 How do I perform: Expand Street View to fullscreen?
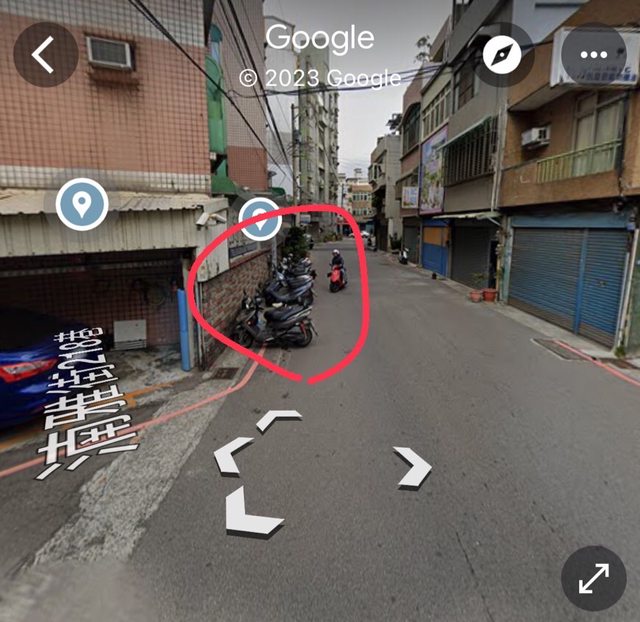[593, 578]
